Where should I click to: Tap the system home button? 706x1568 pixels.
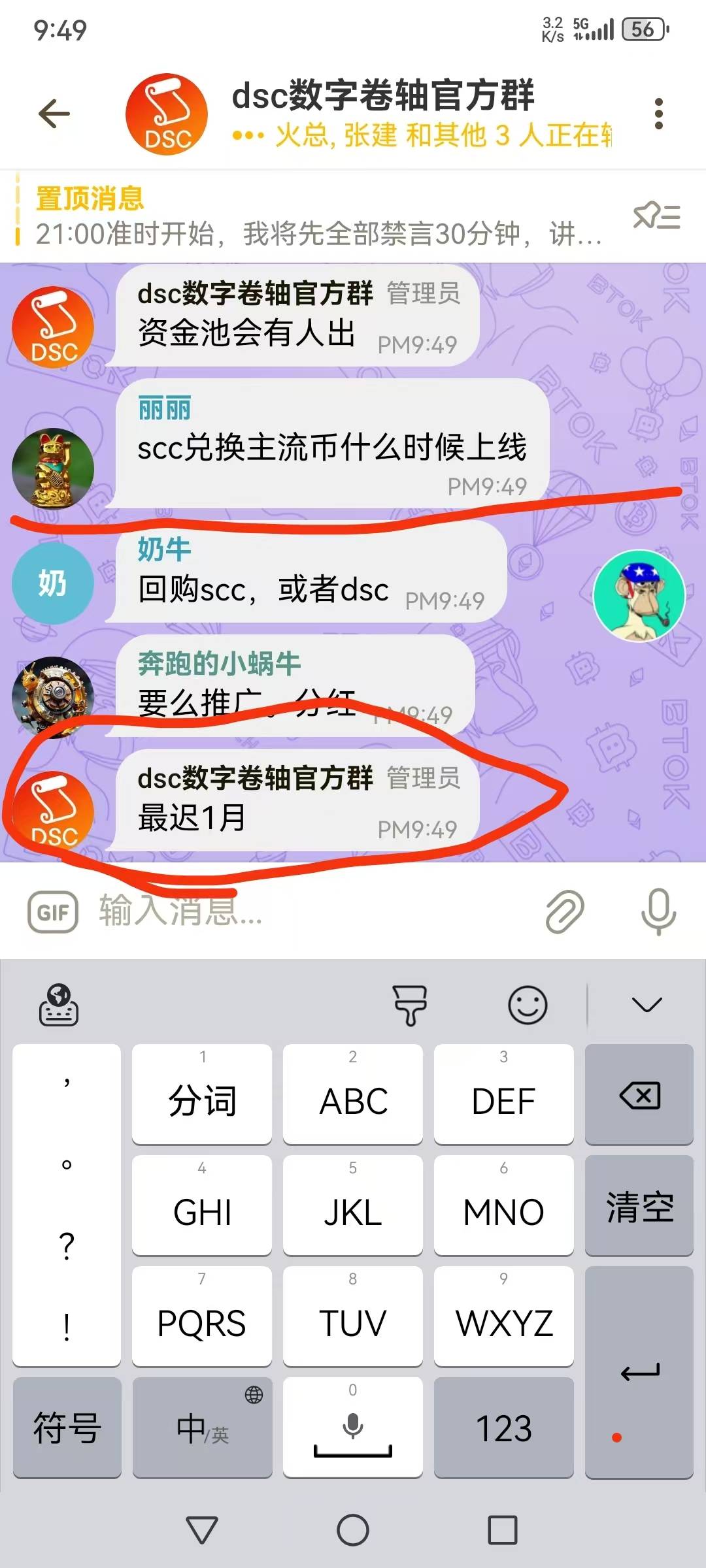point(353,1530)
